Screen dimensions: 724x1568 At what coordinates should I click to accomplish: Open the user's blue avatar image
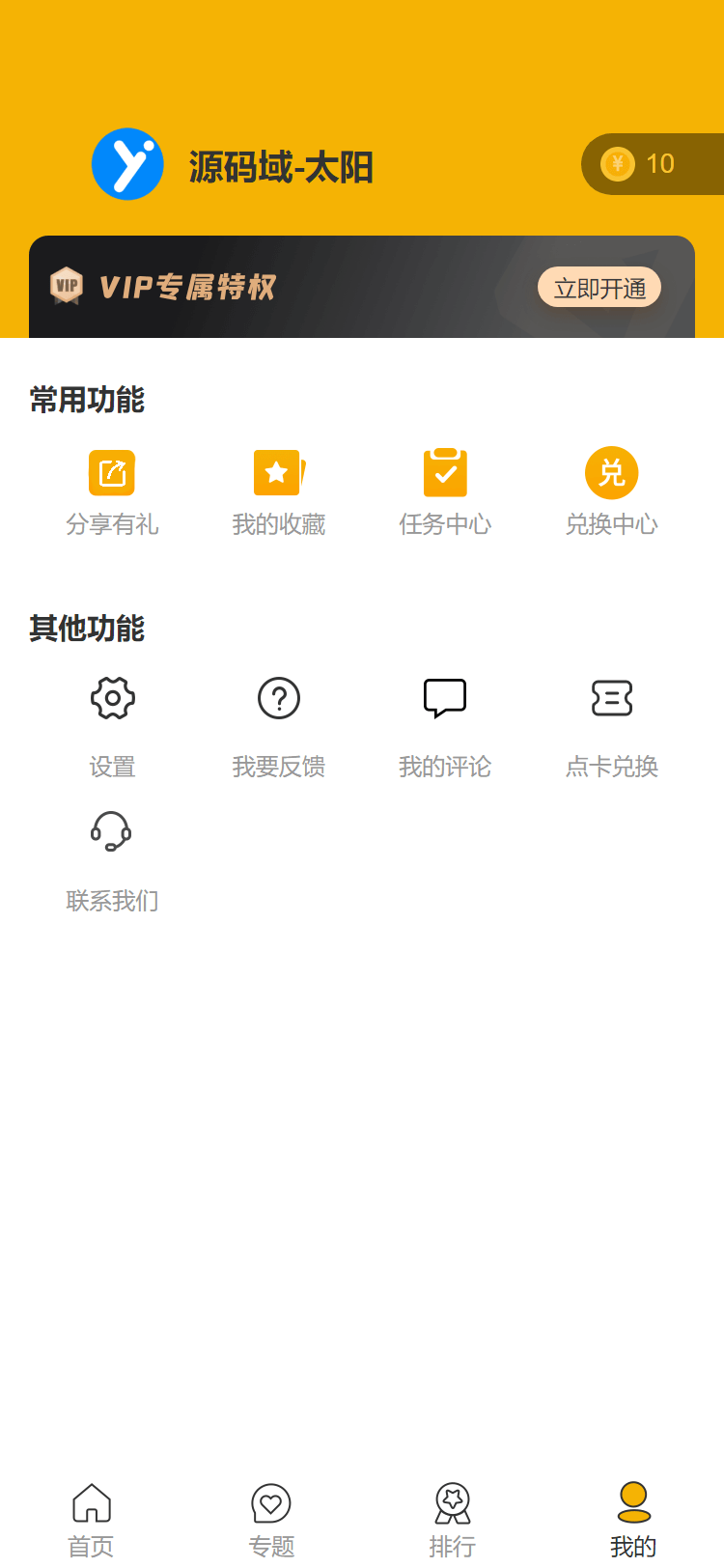click(127, 164)
